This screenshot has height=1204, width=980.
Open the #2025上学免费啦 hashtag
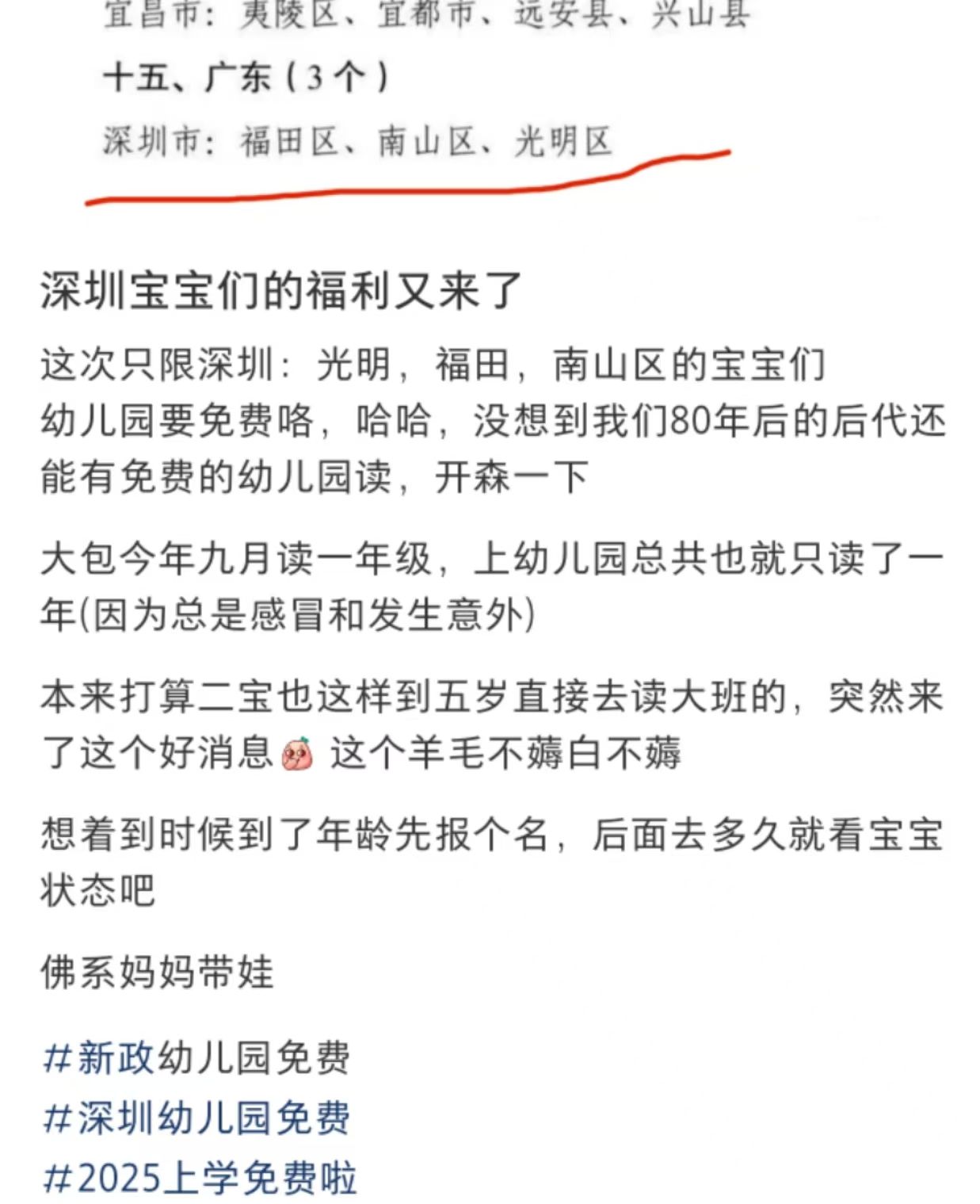coord(200,1178)
